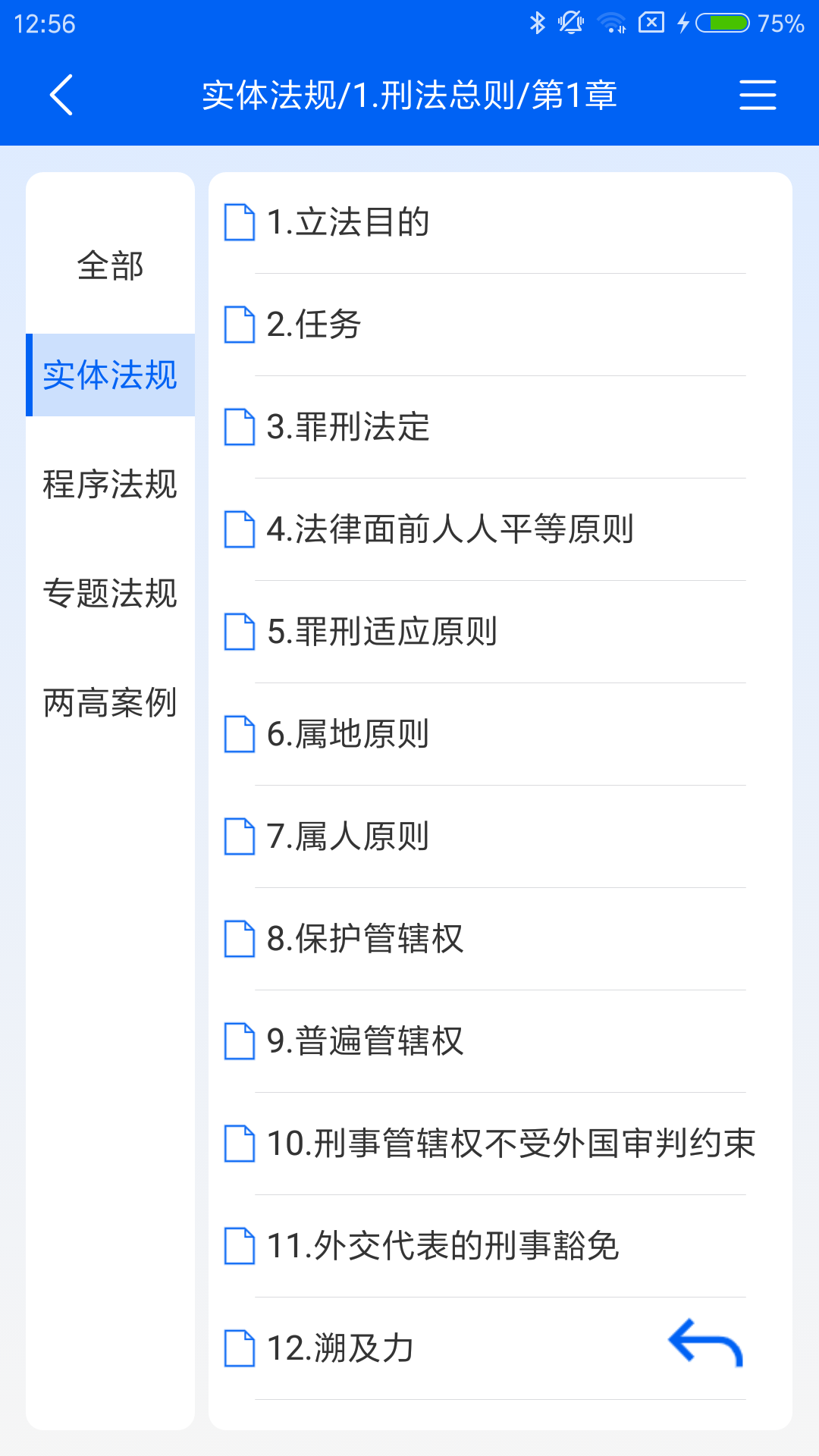
Task: Open the hamburger menu at top right
Action: [x=758, y=96]
